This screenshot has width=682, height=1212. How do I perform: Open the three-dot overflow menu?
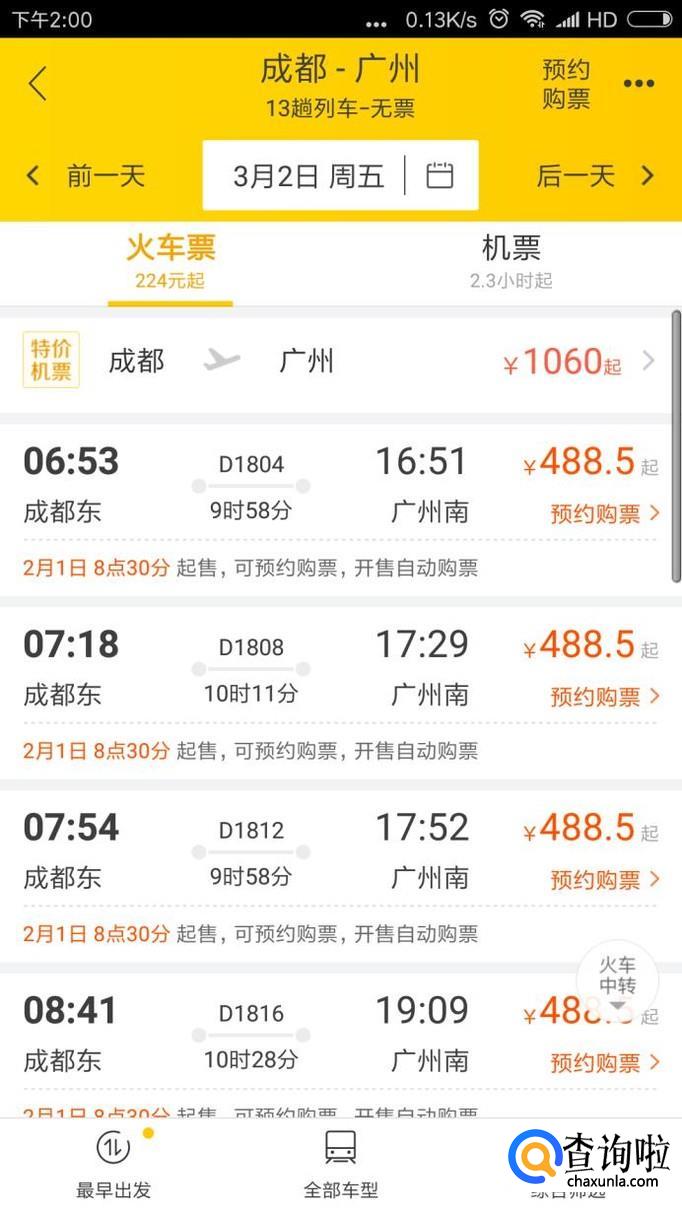(639, 84)
